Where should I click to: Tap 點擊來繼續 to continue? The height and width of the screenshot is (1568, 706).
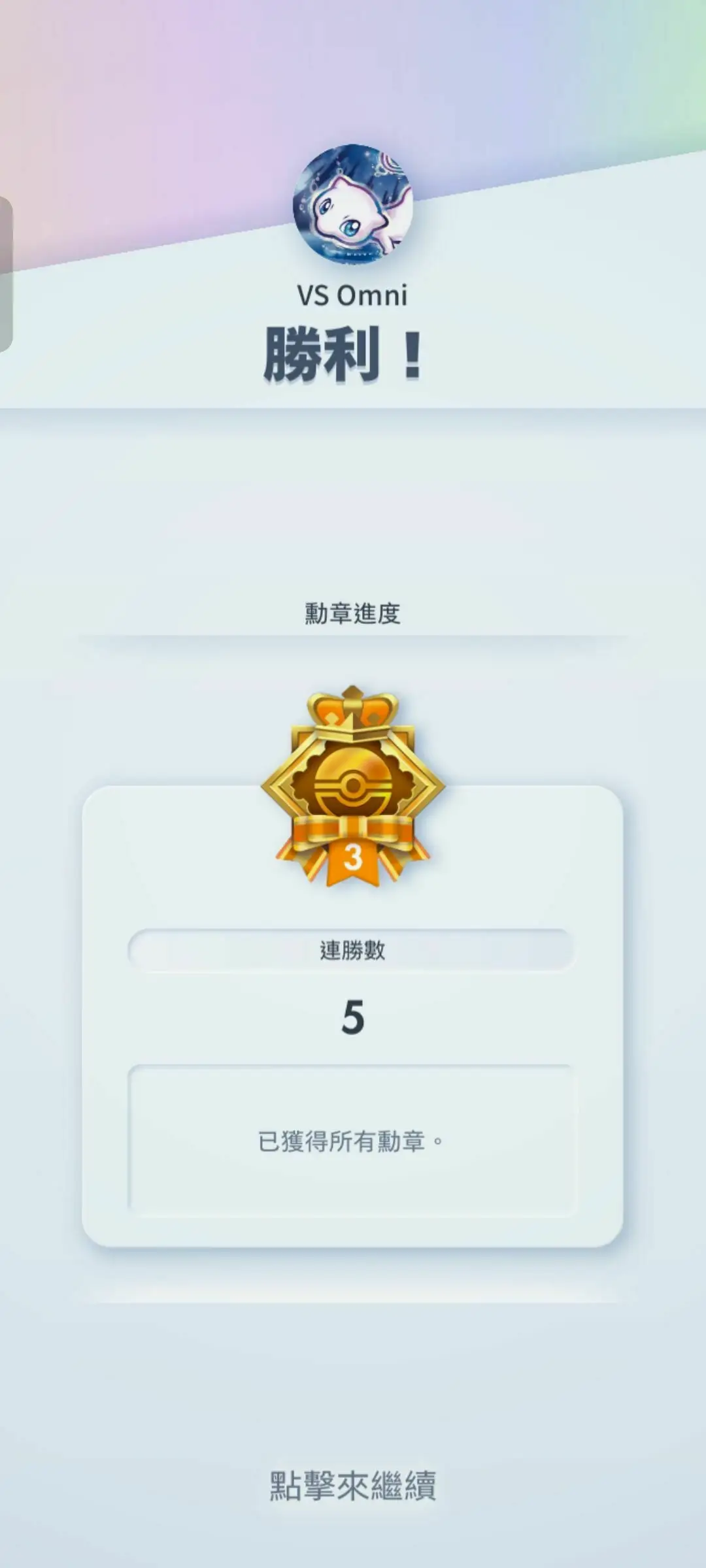[353, 1486]
